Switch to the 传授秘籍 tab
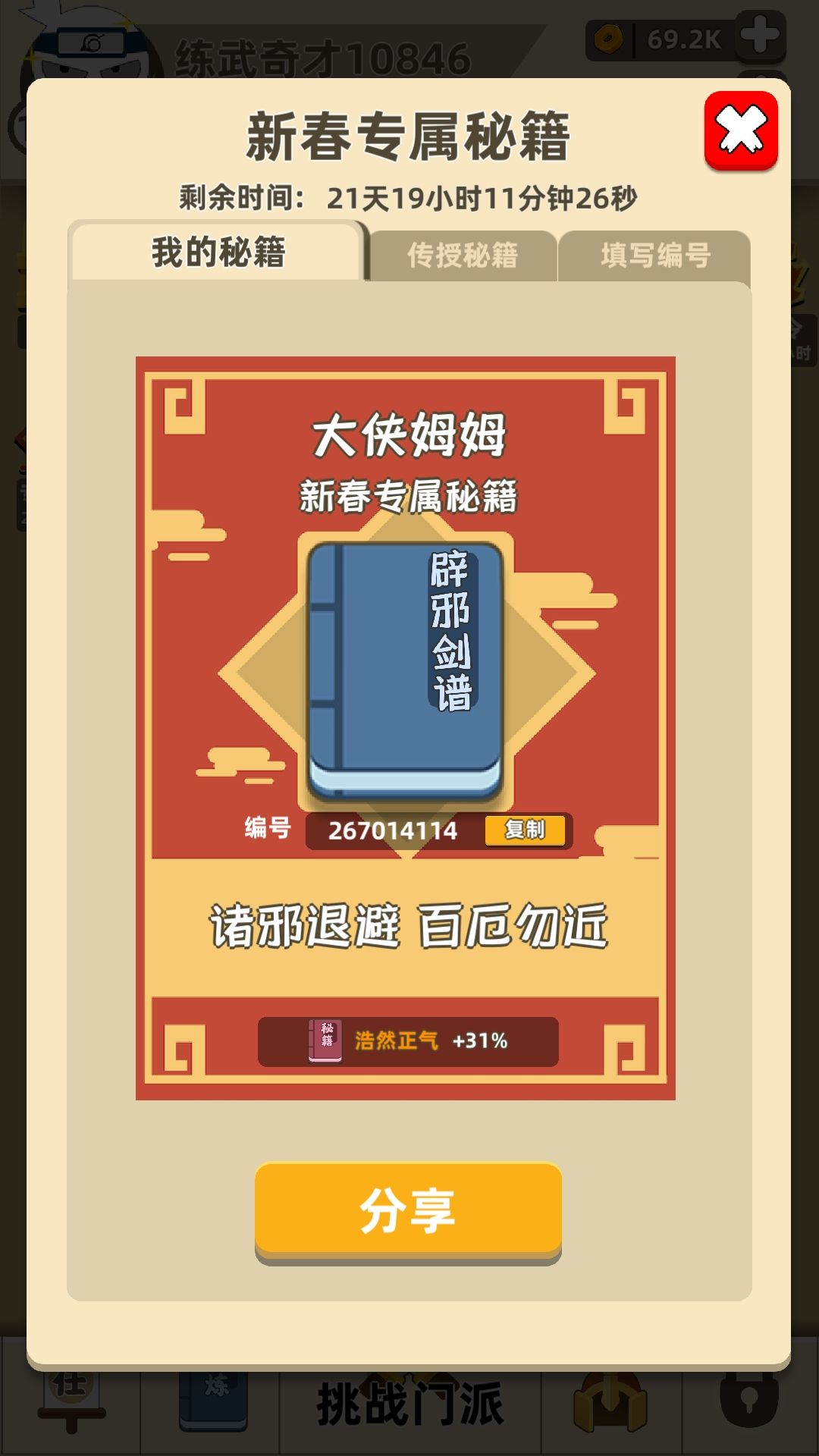The image size is (819, 1456). coord(463,256)
